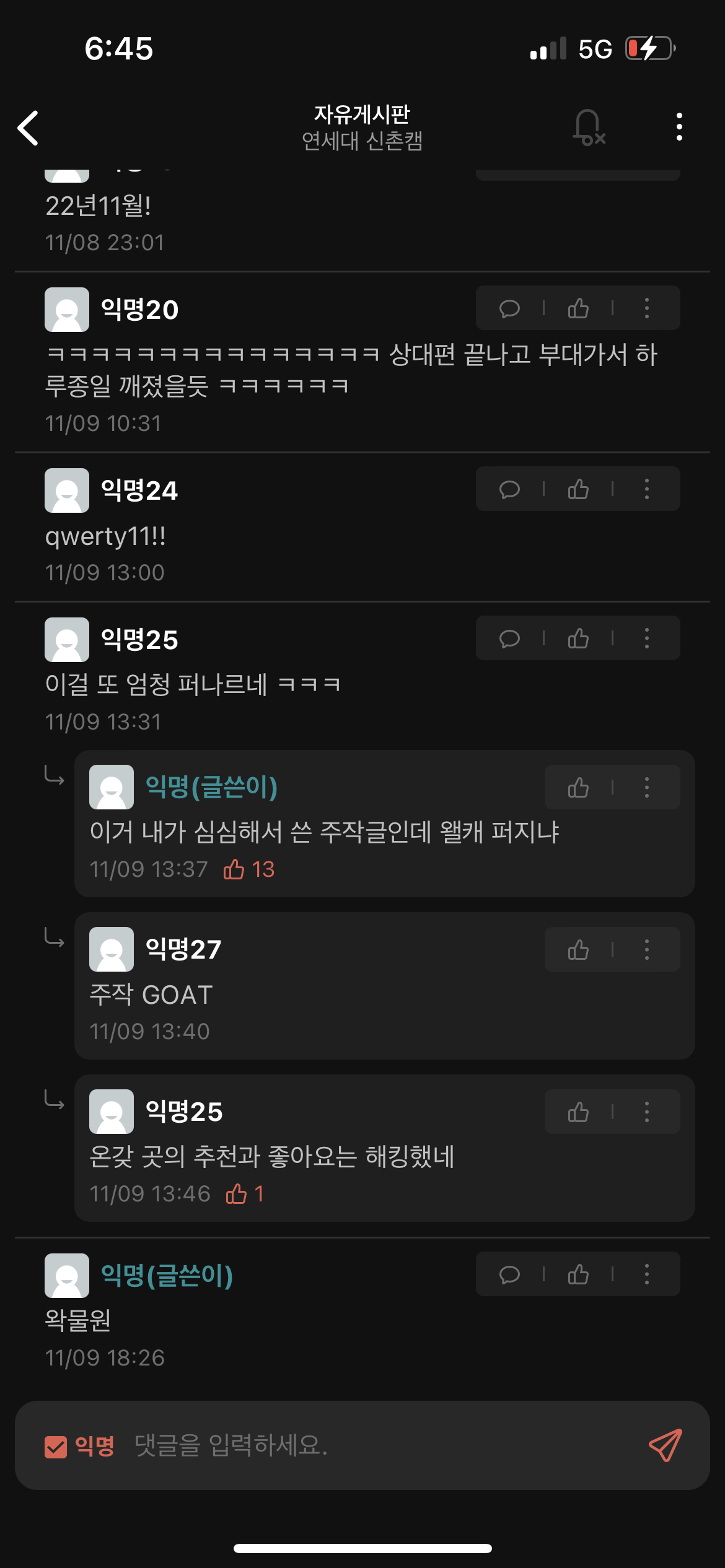Reply to 익명25's 퍼나르네 comment
725x1568 pixels.
click(x=509, y=638)
